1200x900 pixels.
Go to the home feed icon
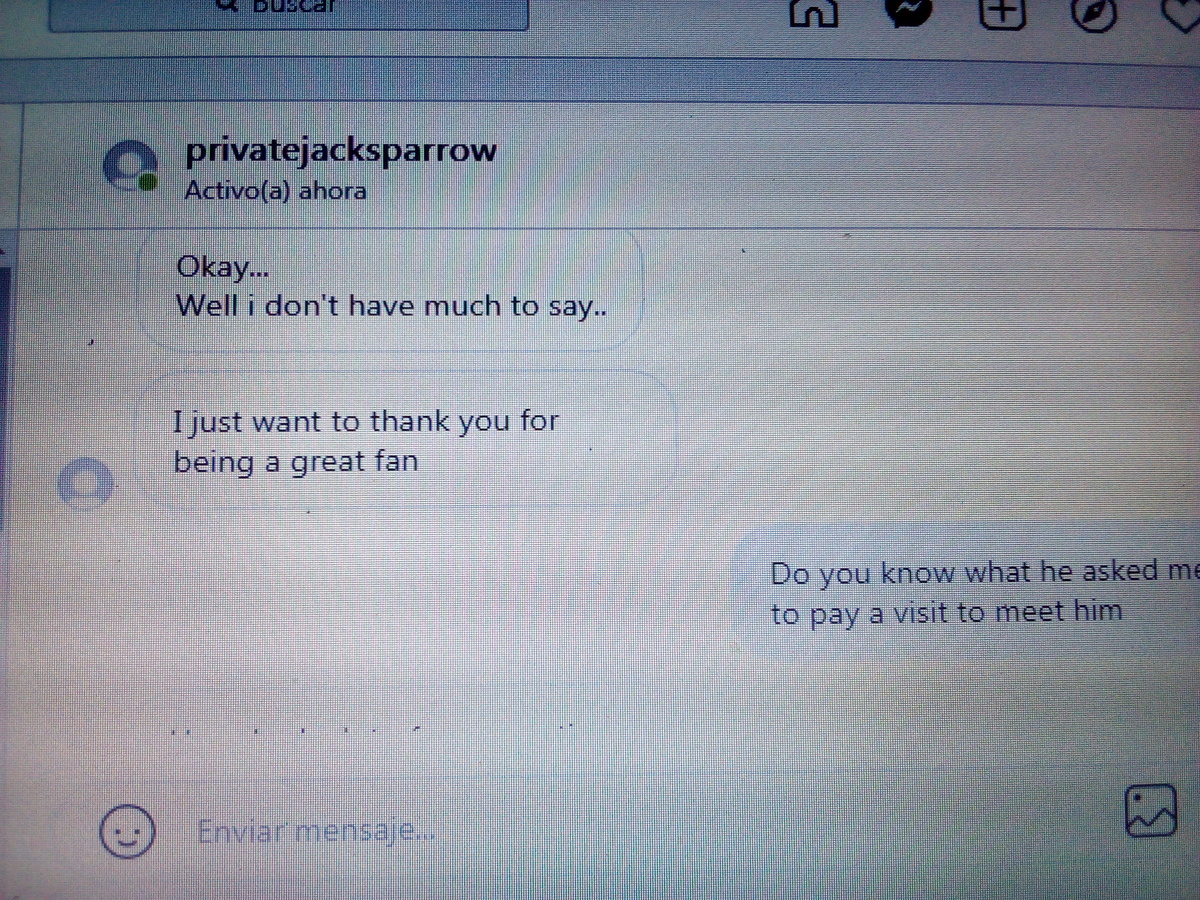tap(812, 12)
